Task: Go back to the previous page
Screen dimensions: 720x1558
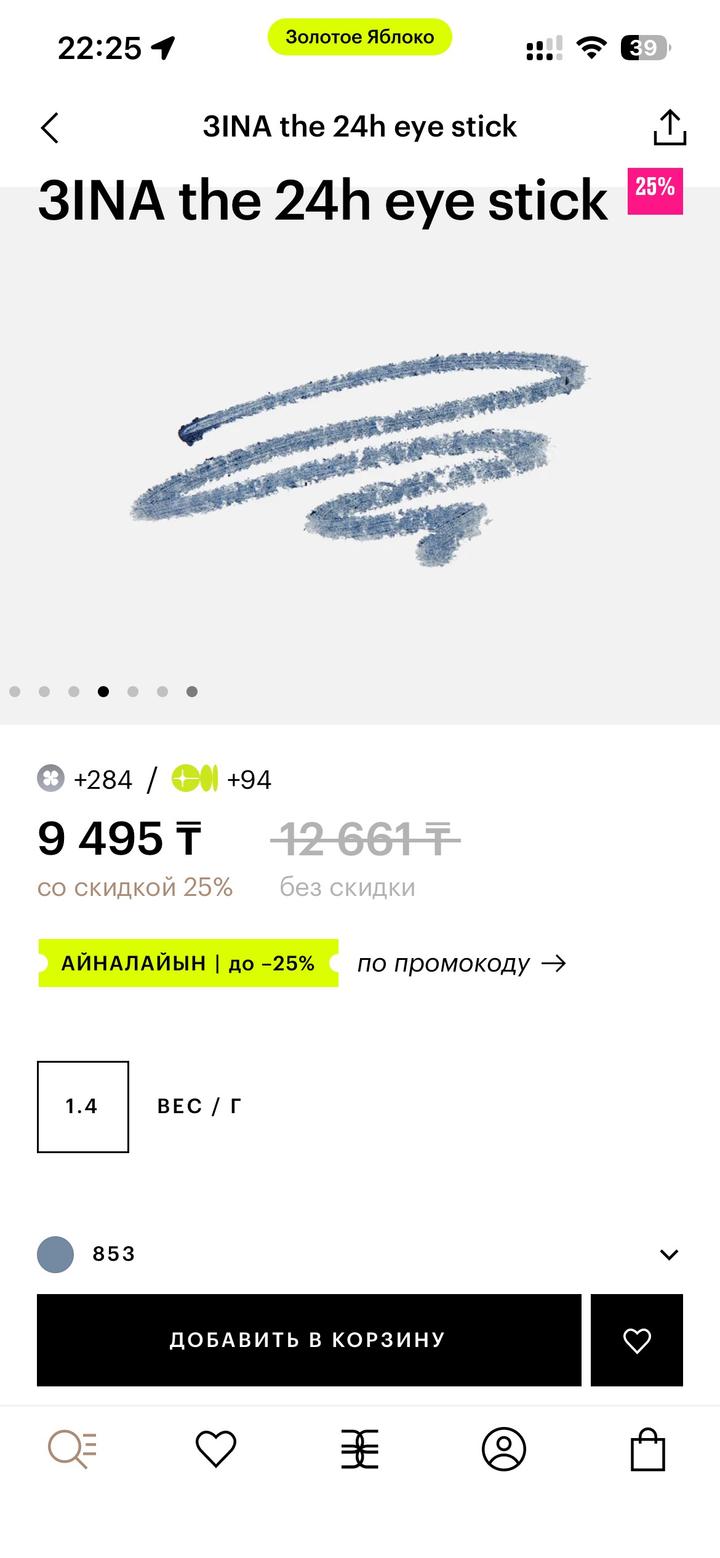Action: click(x=50, y=128)
